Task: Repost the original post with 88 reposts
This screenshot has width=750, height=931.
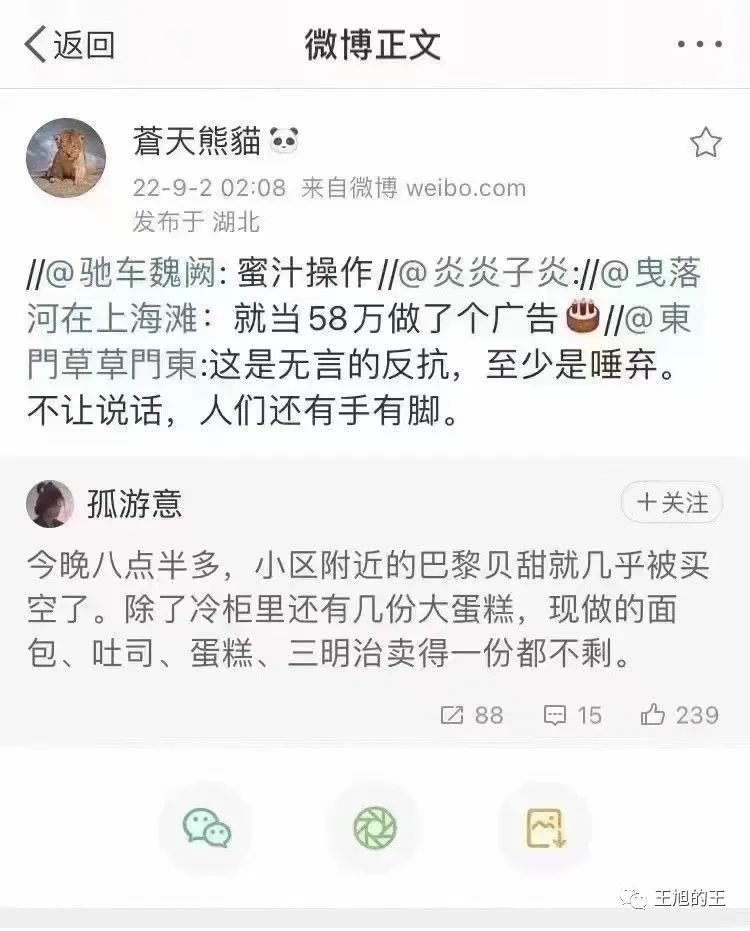Action: click(x=472, y=714)
